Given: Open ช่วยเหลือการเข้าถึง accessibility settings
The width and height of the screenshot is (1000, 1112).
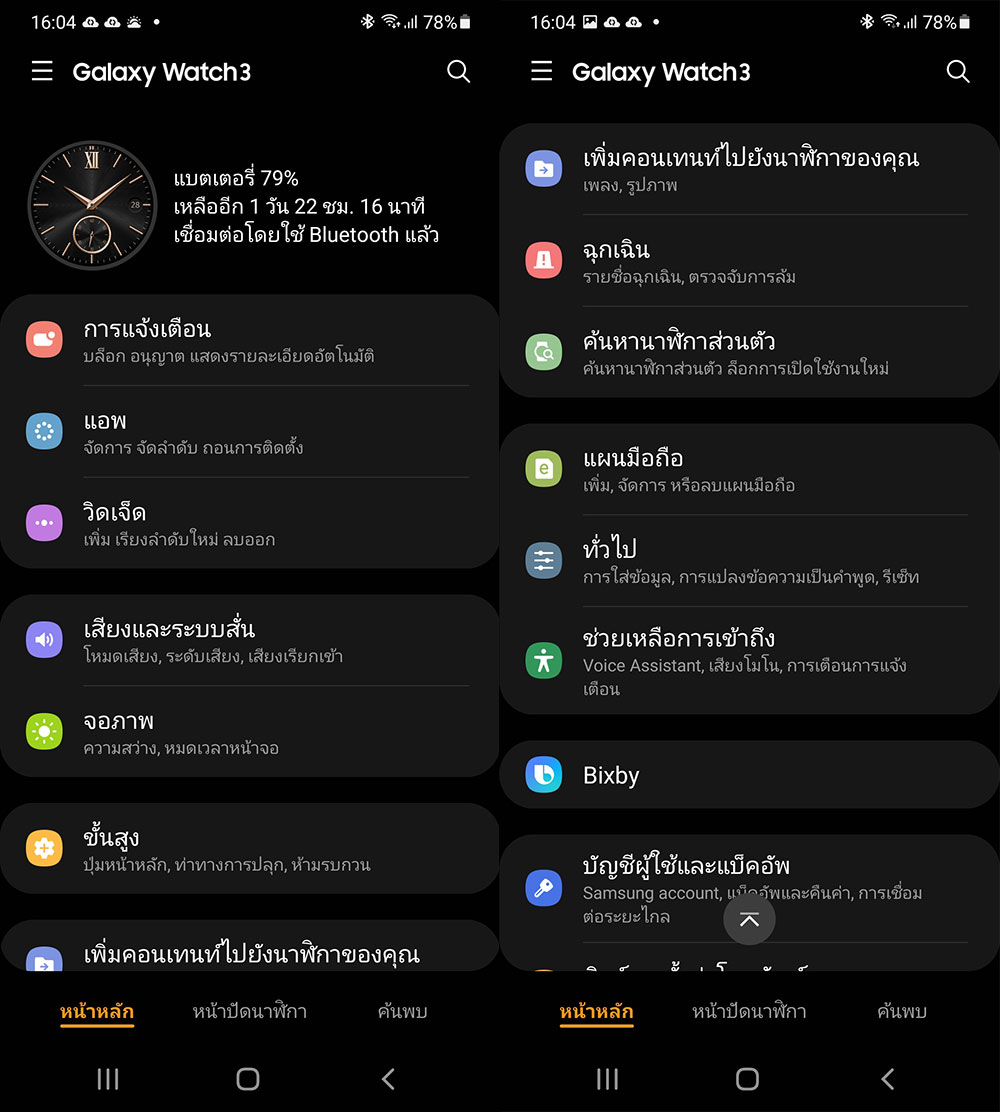Looking at the screenshot, I should pyautogui.click(x=748, y=661).
